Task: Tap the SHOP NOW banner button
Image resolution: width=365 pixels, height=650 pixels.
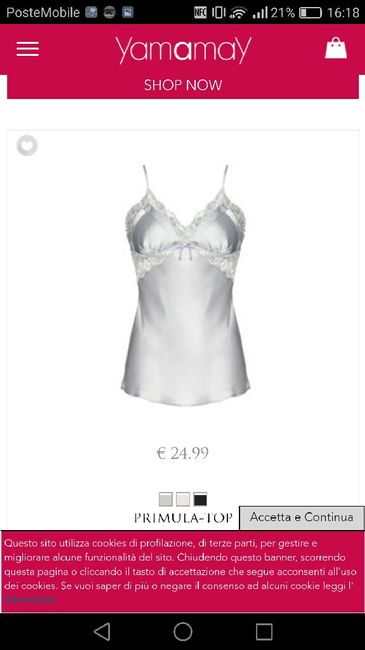Action: click(183, 86)
